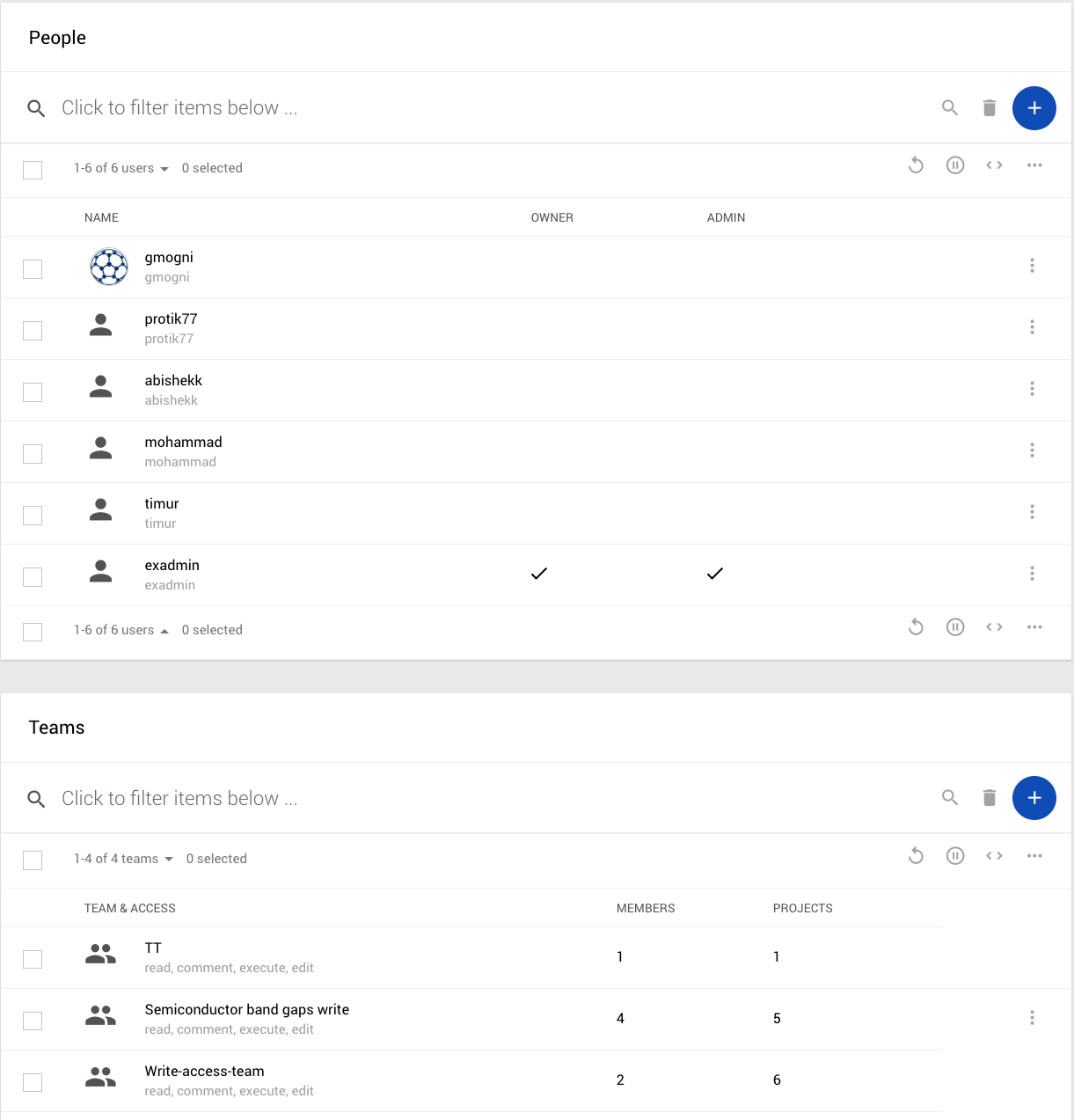Expand the 1-4 of 4 teams dropdown
The width and height of the screenshot is (1074, 1120).
[123, 859]
